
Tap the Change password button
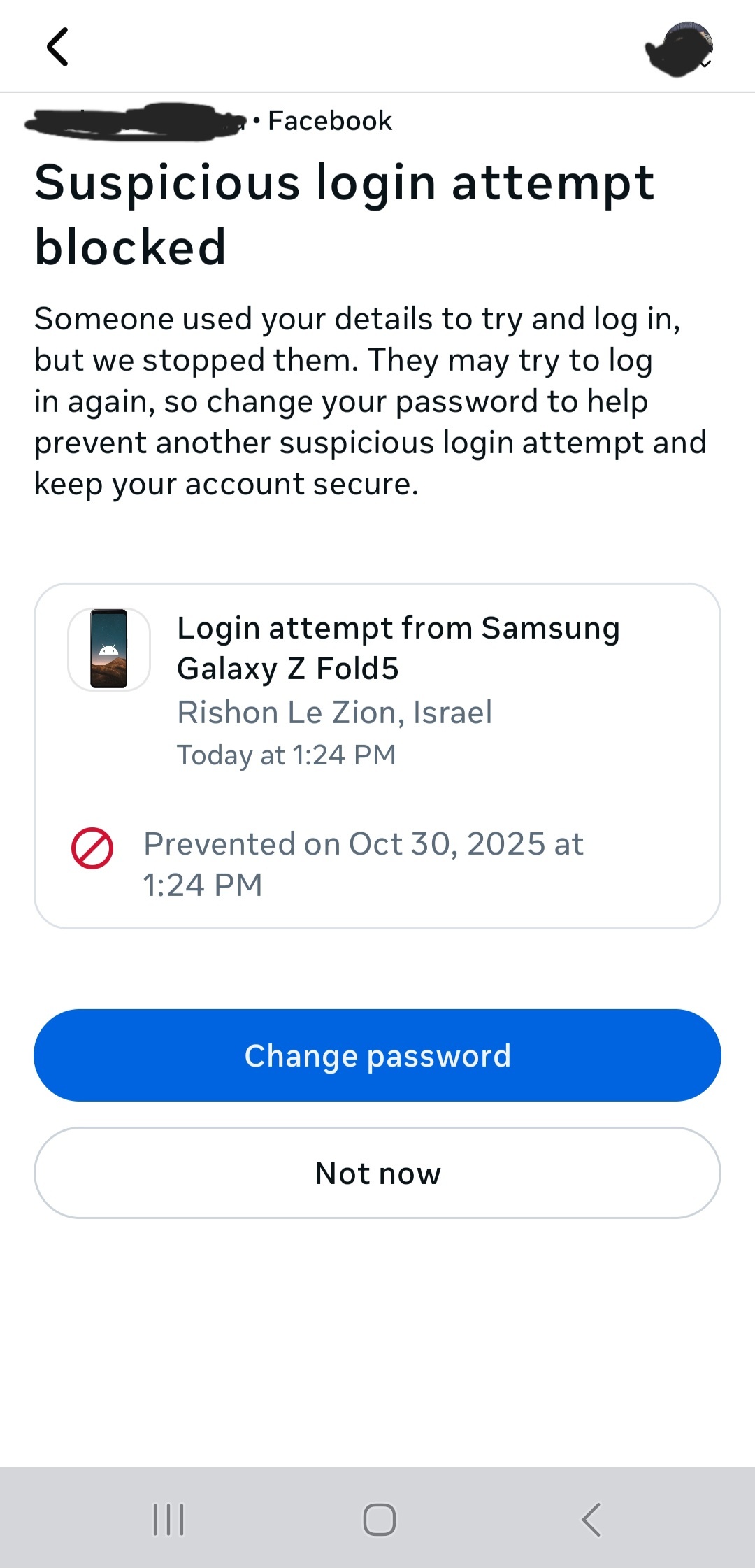pos(377,1055)
